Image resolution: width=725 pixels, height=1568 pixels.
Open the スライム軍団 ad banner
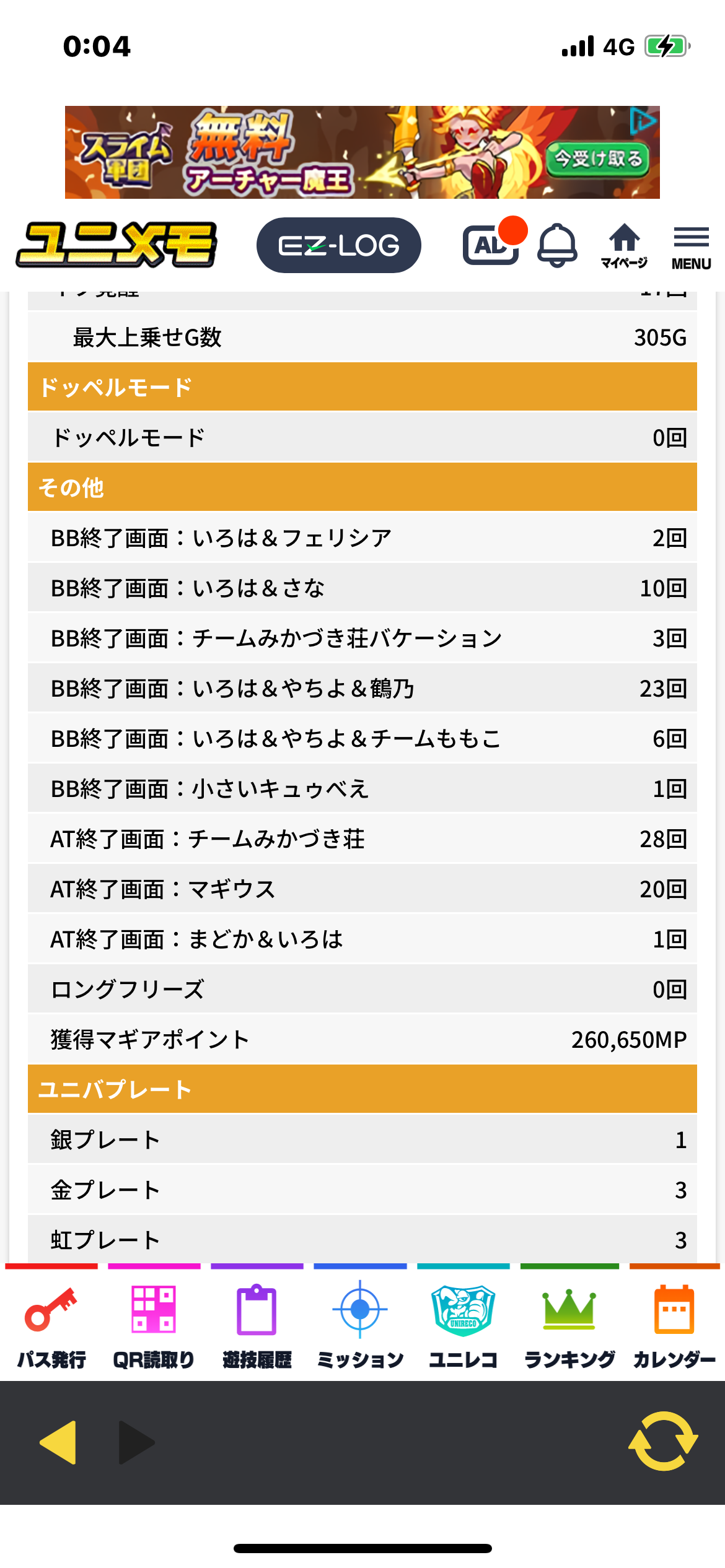click(362, 152)
